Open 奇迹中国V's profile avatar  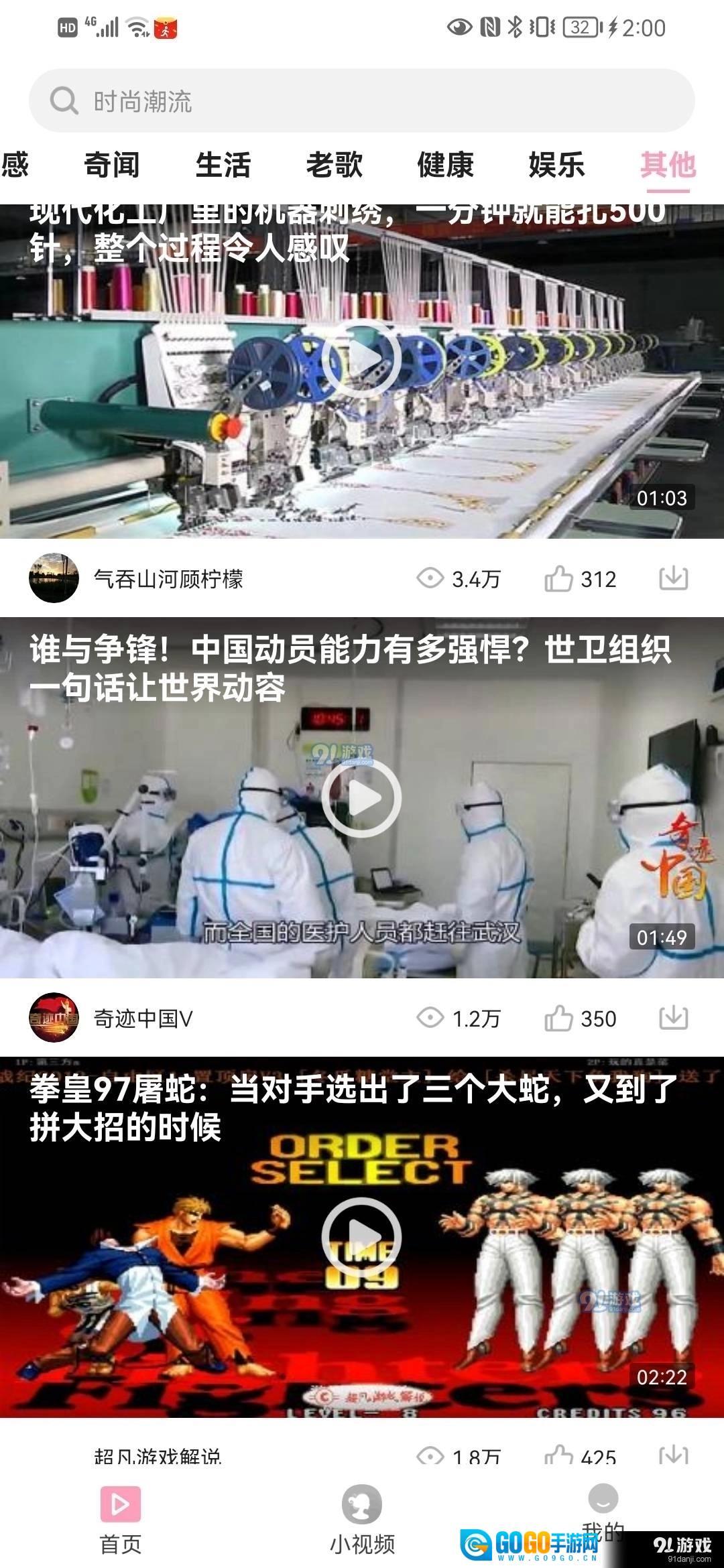click(x=54, y=1018)
